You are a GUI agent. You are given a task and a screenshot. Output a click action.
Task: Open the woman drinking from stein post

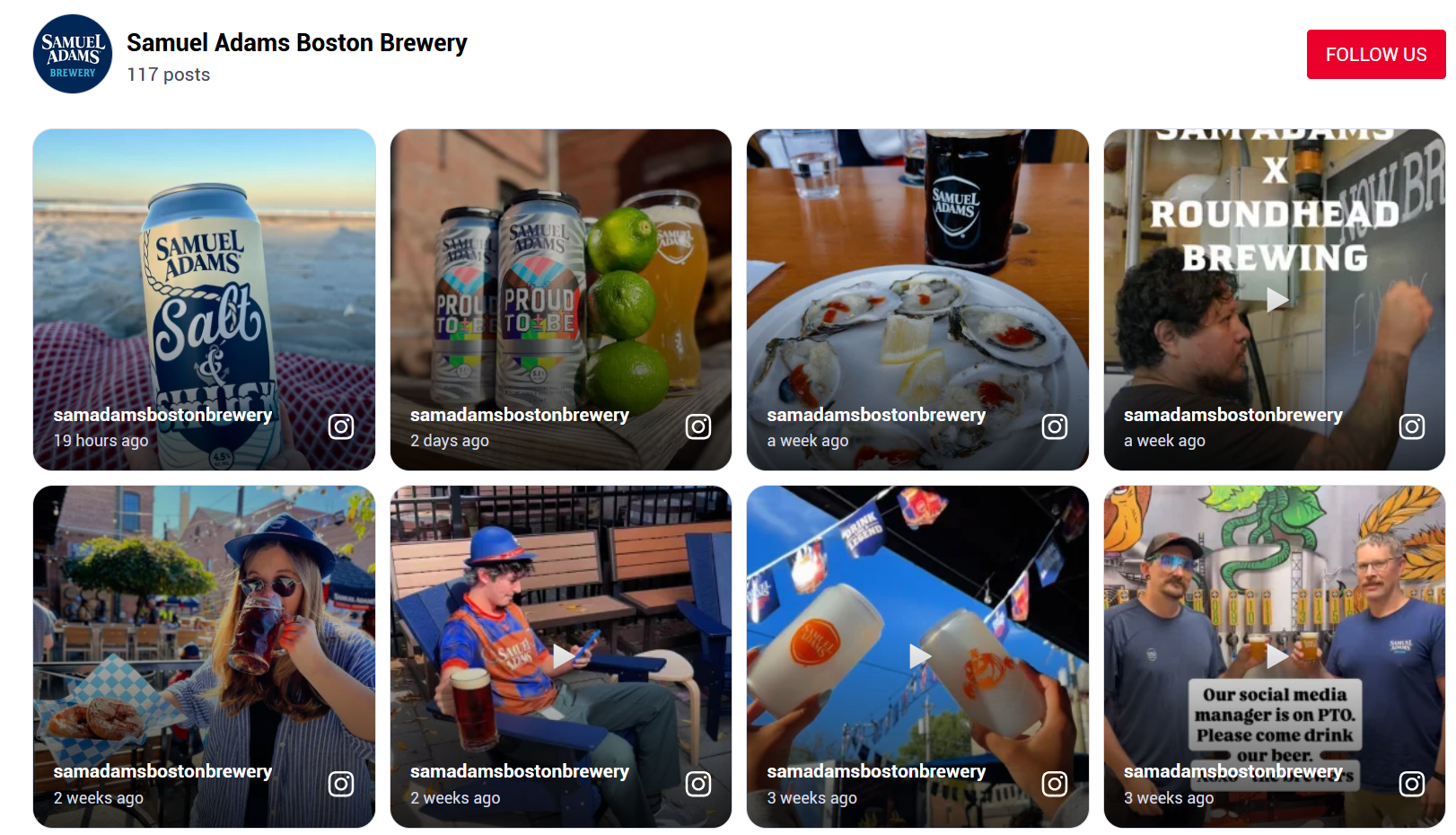(x=204, y=656)
